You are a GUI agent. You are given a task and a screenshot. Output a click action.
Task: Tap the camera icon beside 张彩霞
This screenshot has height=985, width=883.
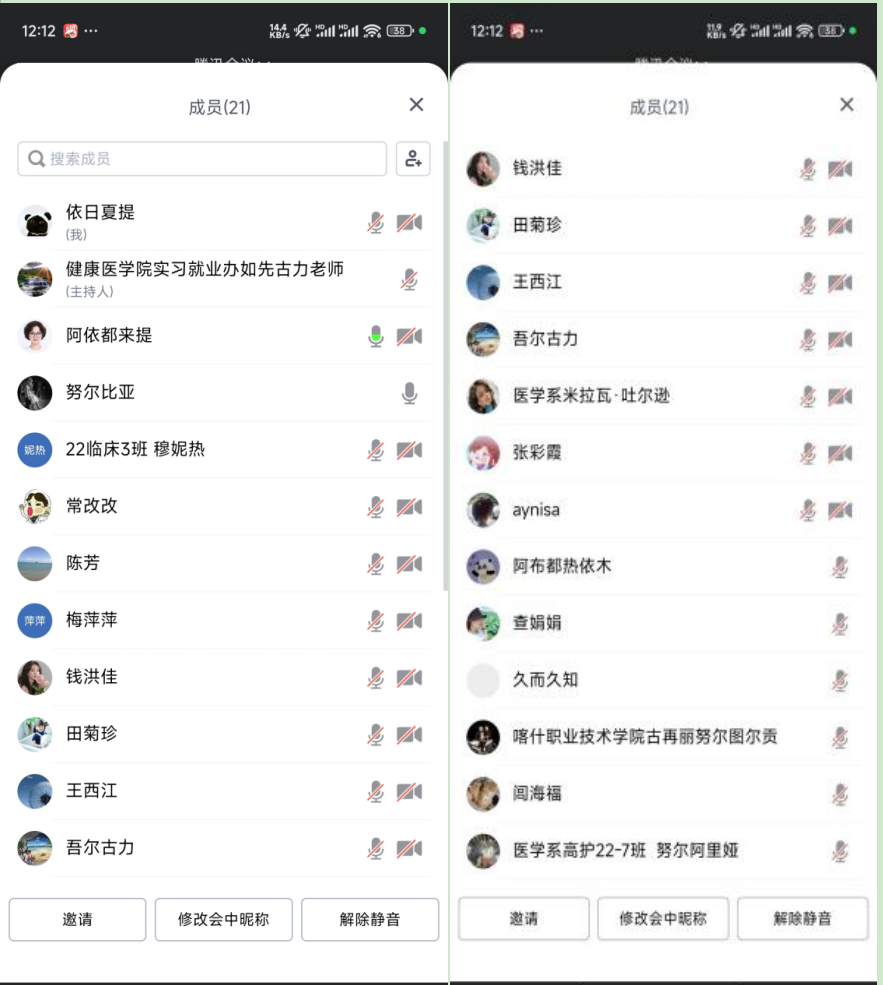841,452
